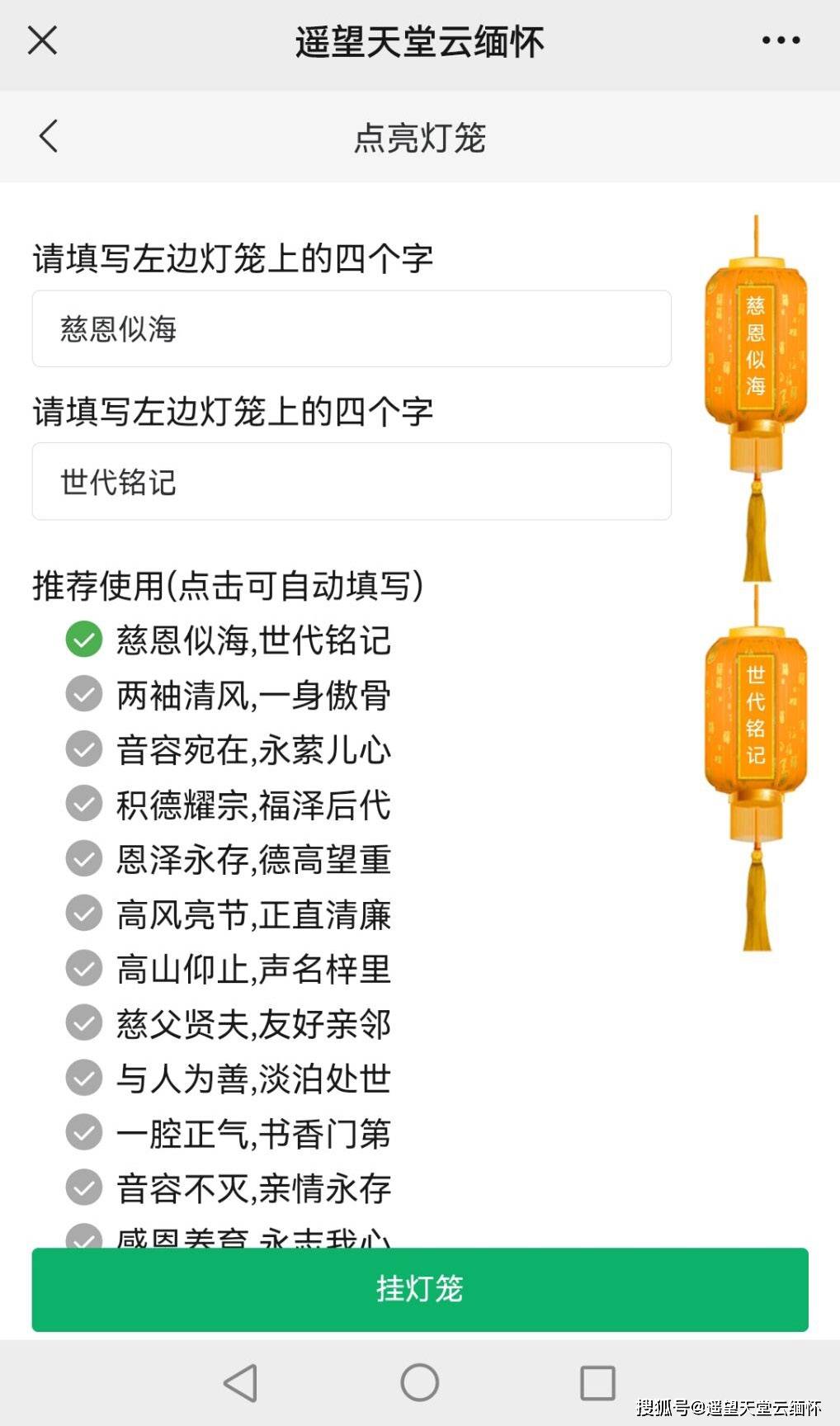Choose 恩泽永存,德高望重 phrase

tap(229, 859)
